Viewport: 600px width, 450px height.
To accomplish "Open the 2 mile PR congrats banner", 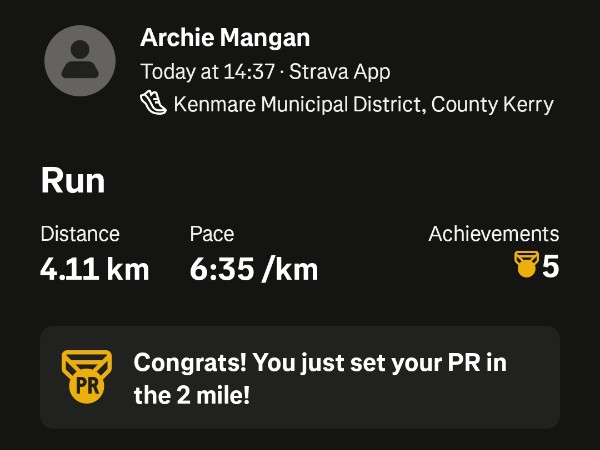I will [x=300, y=377].
